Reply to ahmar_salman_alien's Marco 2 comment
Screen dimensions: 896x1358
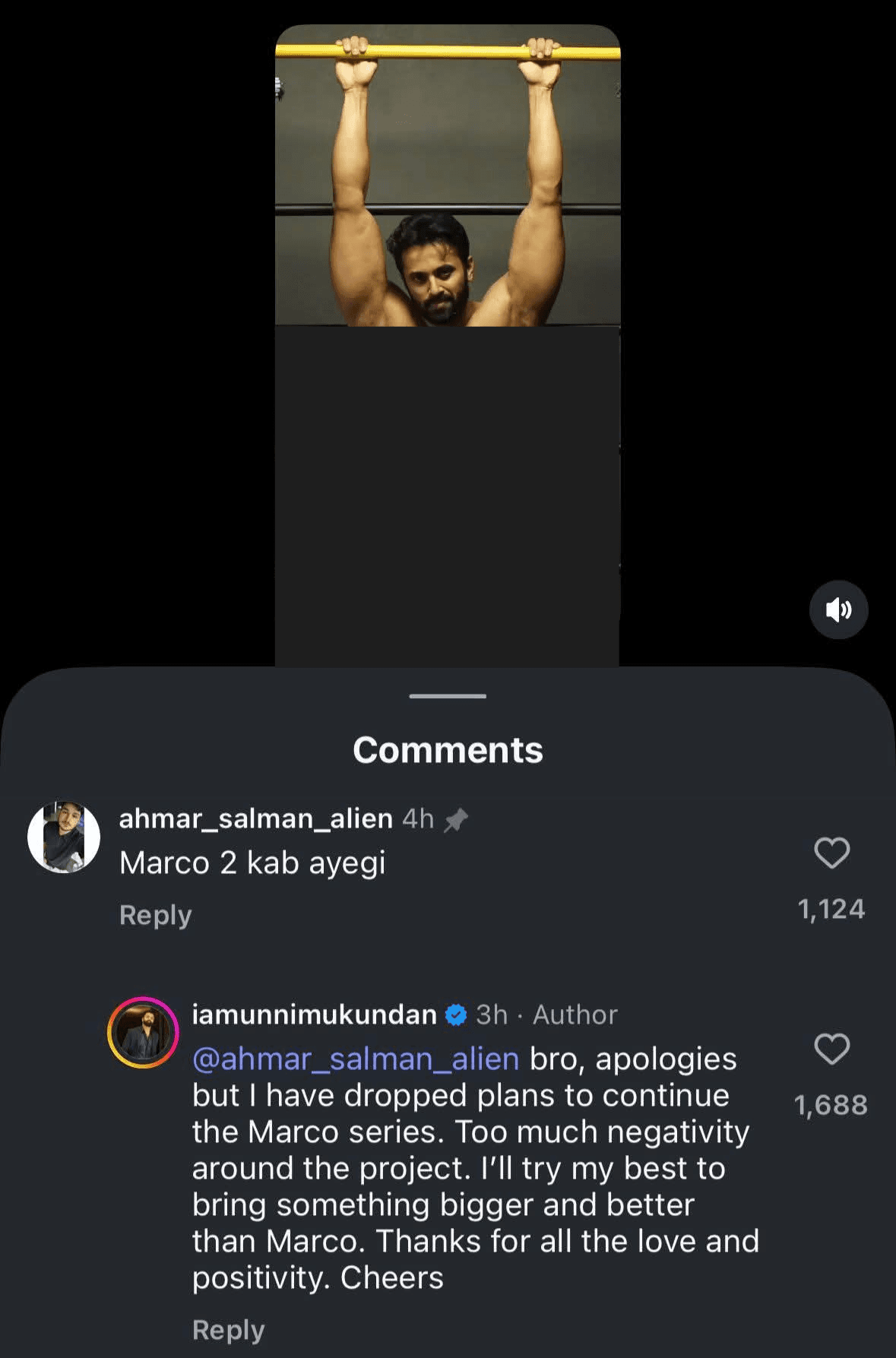coord(155,915)
